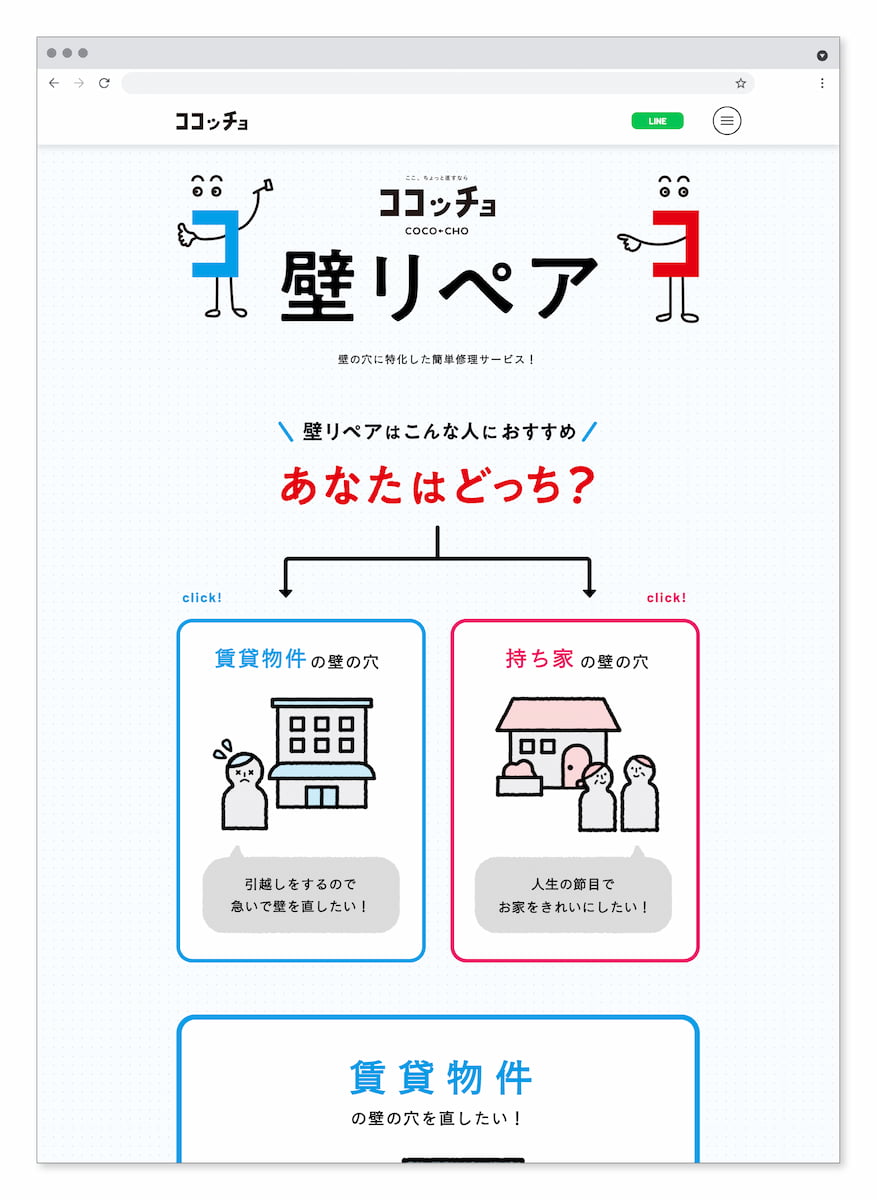
Task: Go back in the browser
Action: (54, 83)
